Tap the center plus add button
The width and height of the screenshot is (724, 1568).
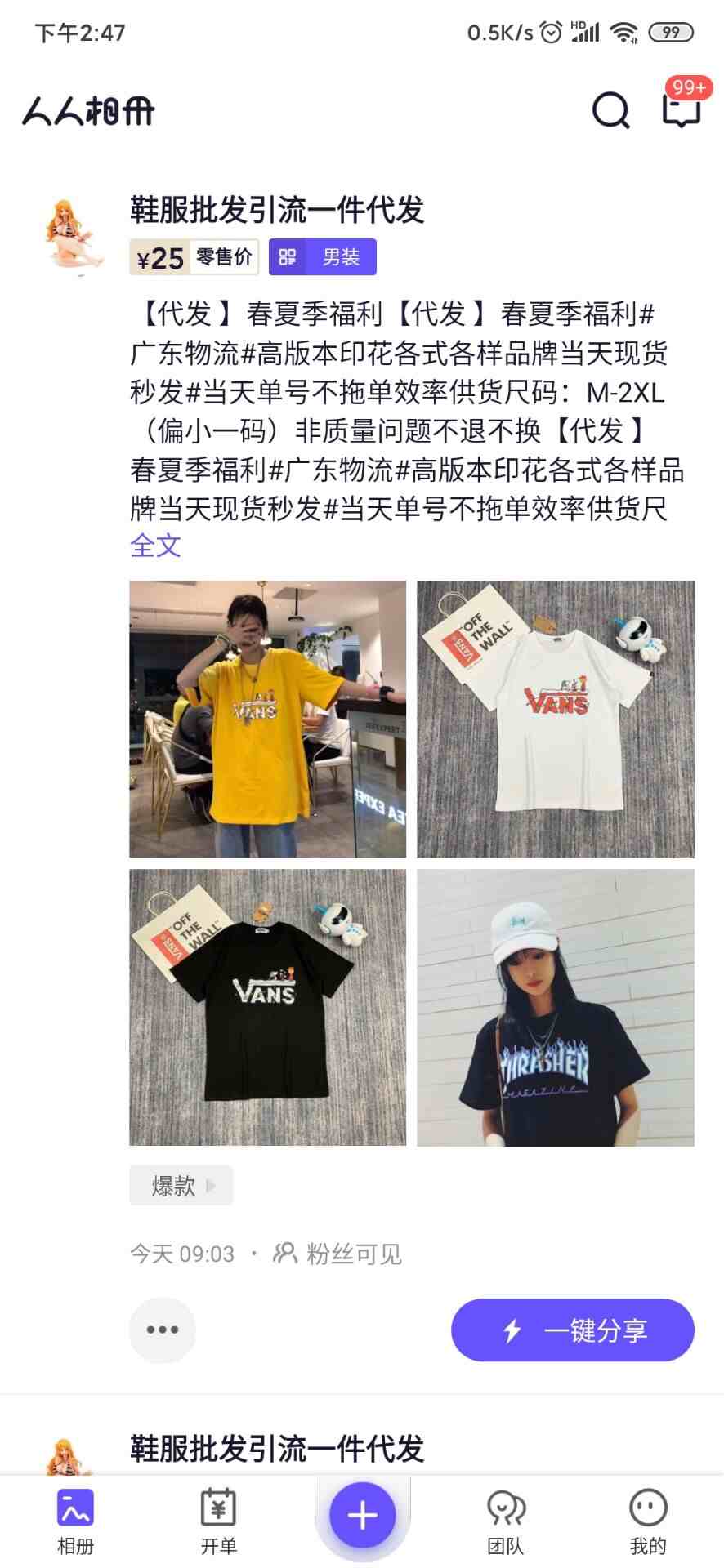pyautogui.click(x=362, y=1516)
